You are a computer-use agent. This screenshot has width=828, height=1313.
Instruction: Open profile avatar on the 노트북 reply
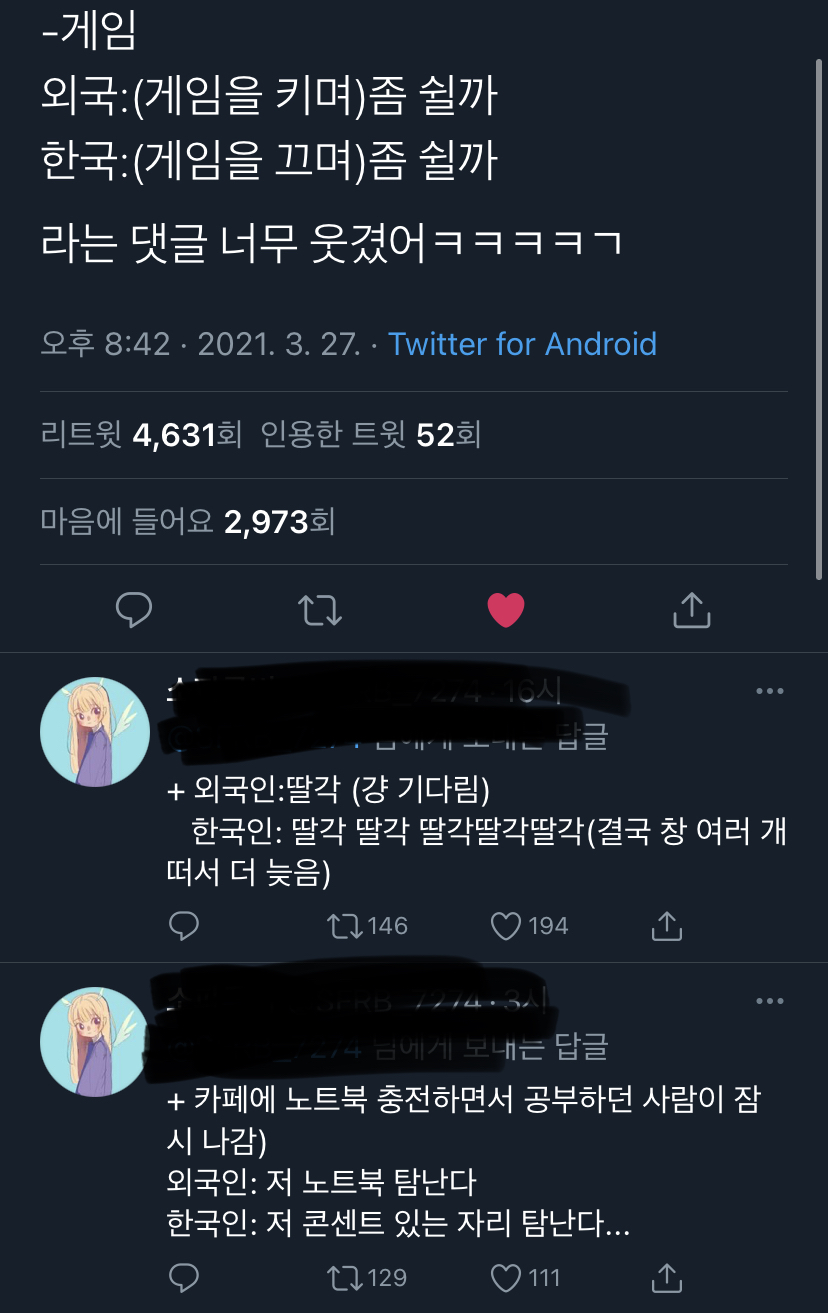pyautogui.click(x=94, y=1042)
